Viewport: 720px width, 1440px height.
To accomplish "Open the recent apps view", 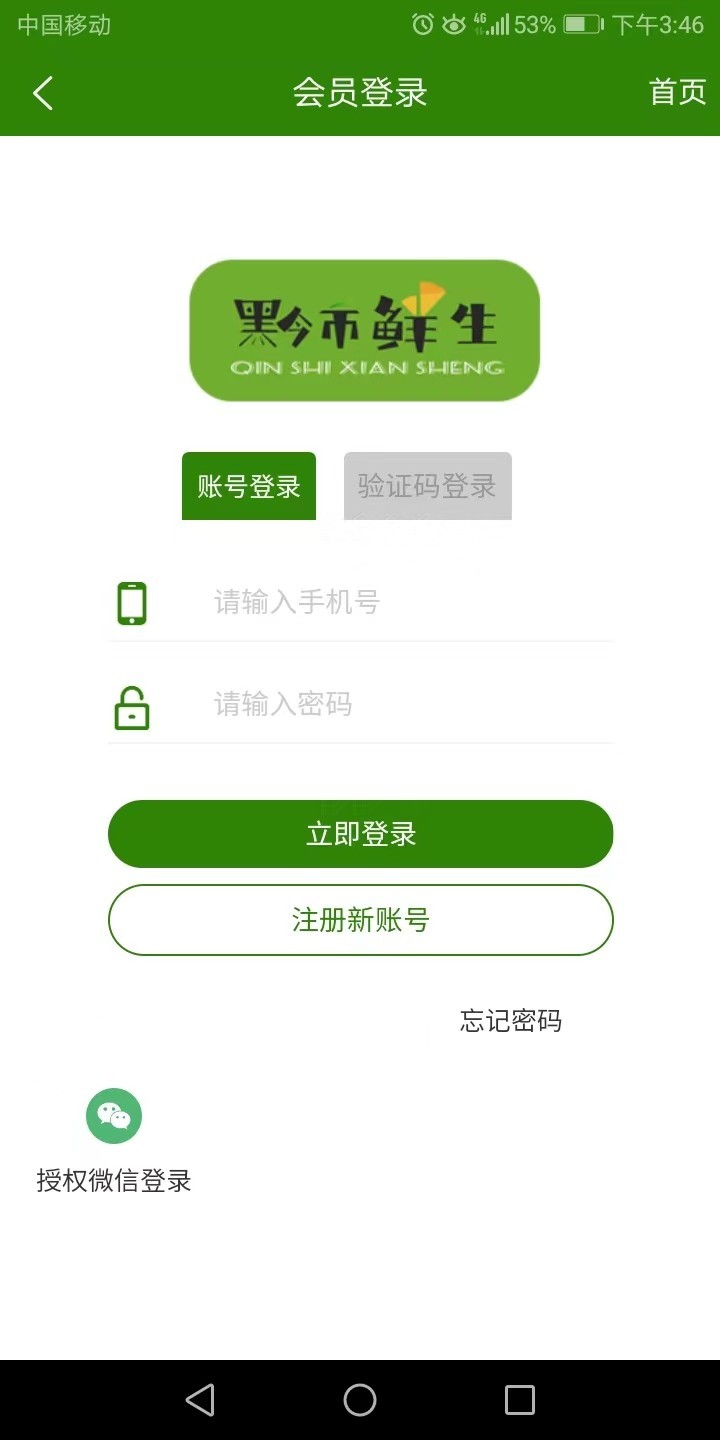I will (520, 1400).
